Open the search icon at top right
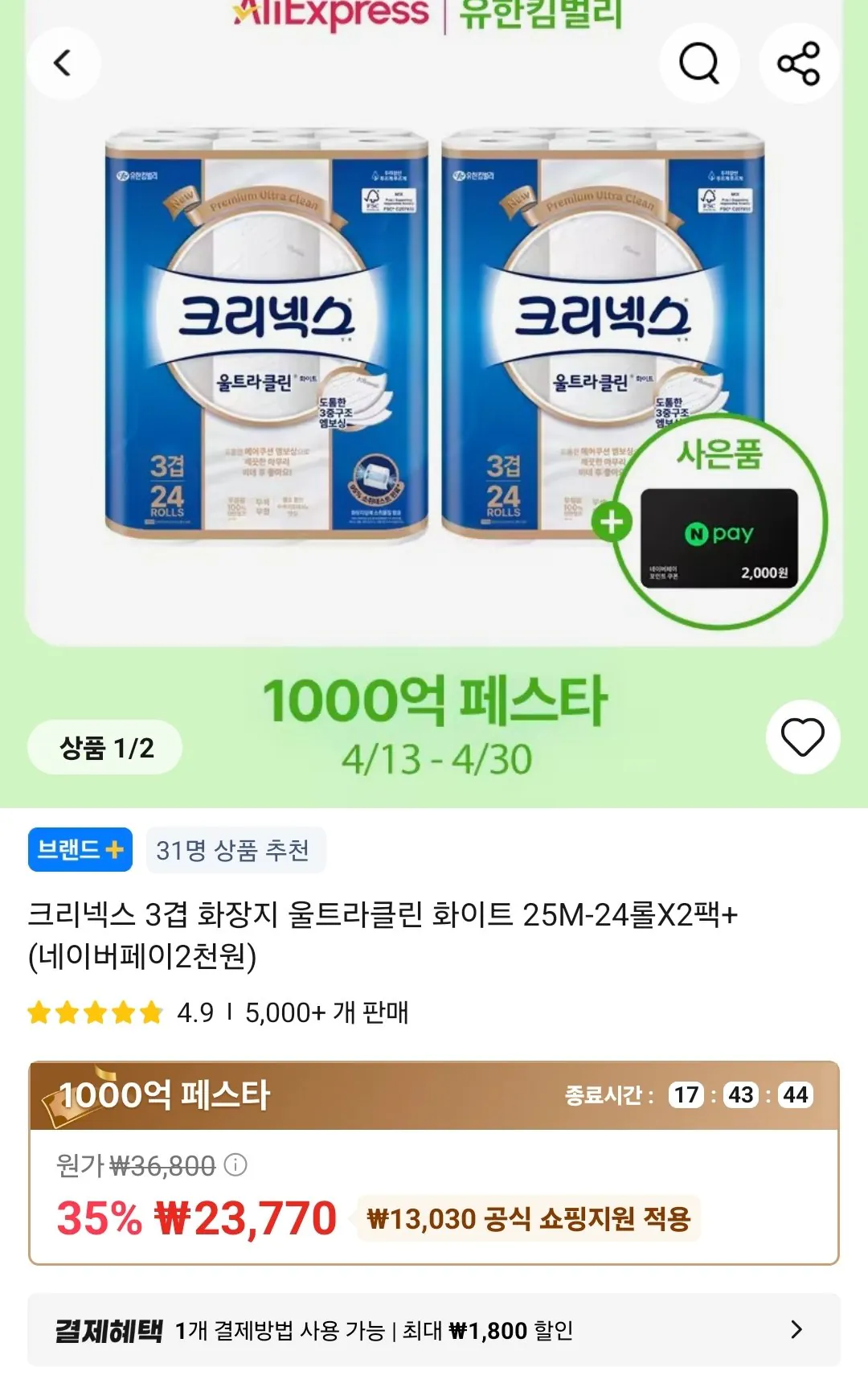This screenshot has height=1396, width=868. tap(699, 64)
